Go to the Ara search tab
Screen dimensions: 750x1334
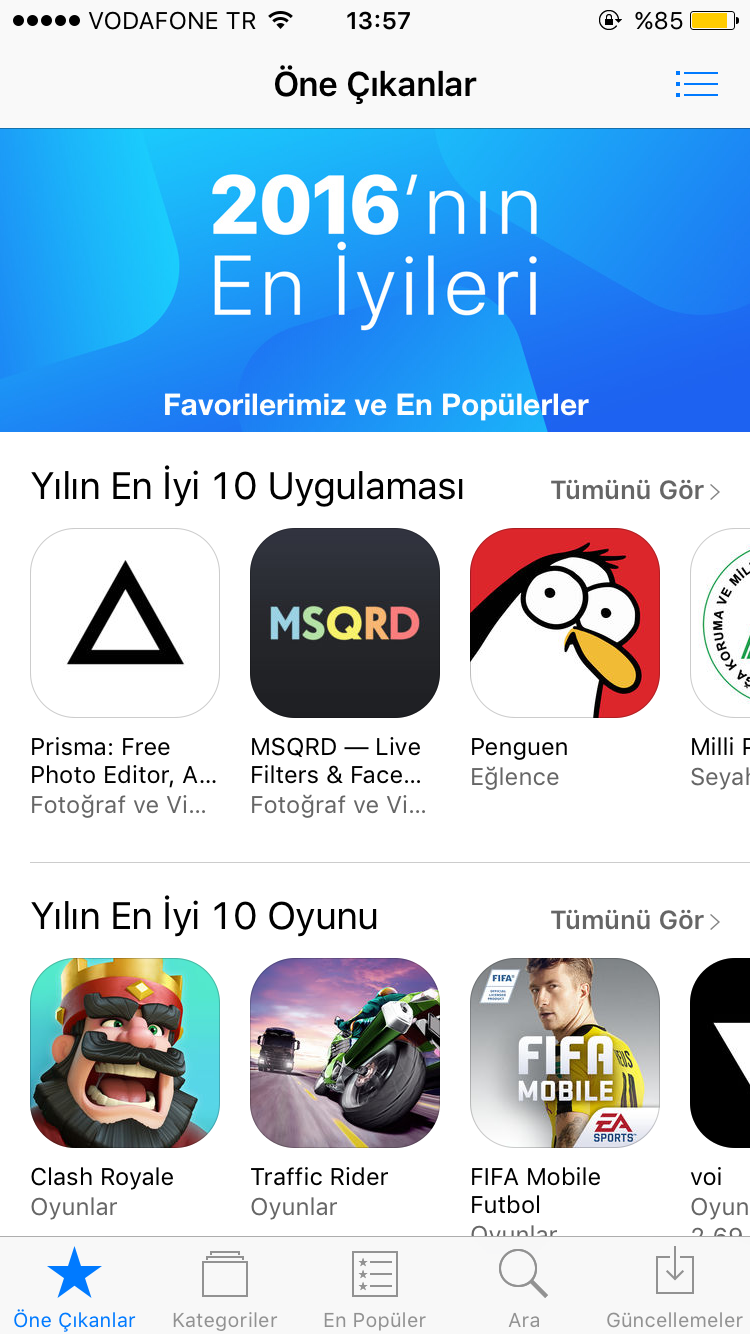(523, 1290)
